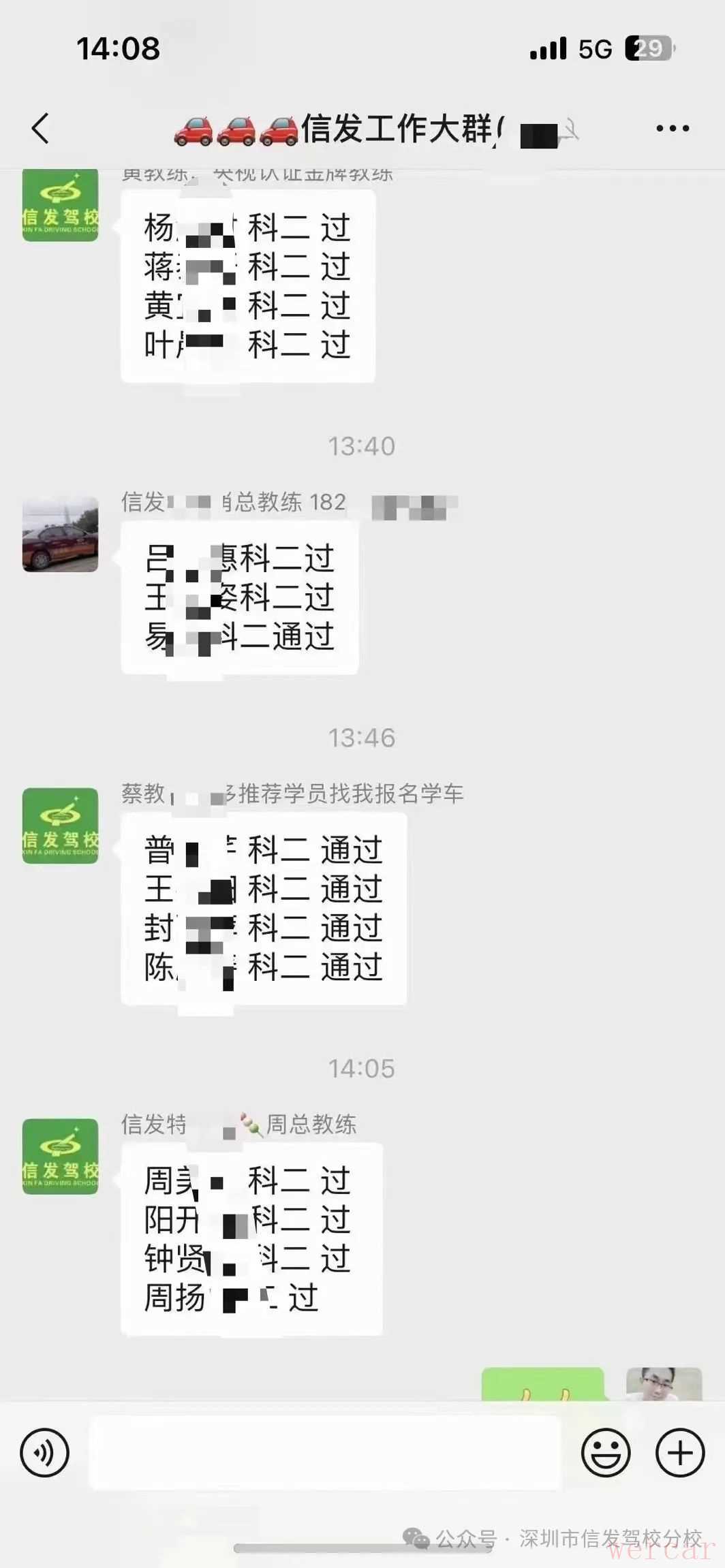The height and width of the screenshot is (1568, 725).
Task: Open the plus attachments menu
Action: pyautogui.click(x=679, y=1452)
